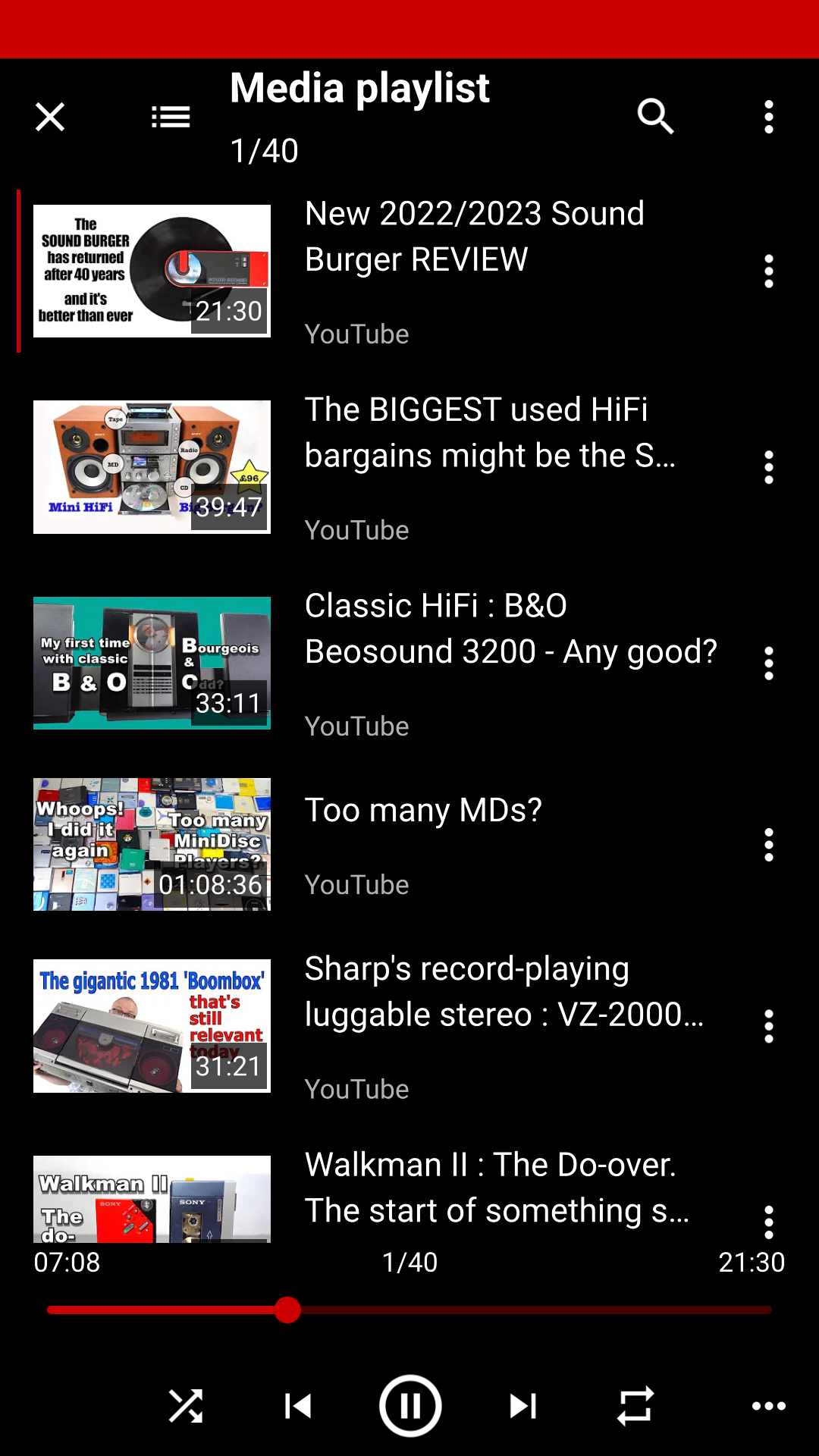Screen dimensions: 819x1456
Task: Pause the current playback
Action: (410, 1406)
